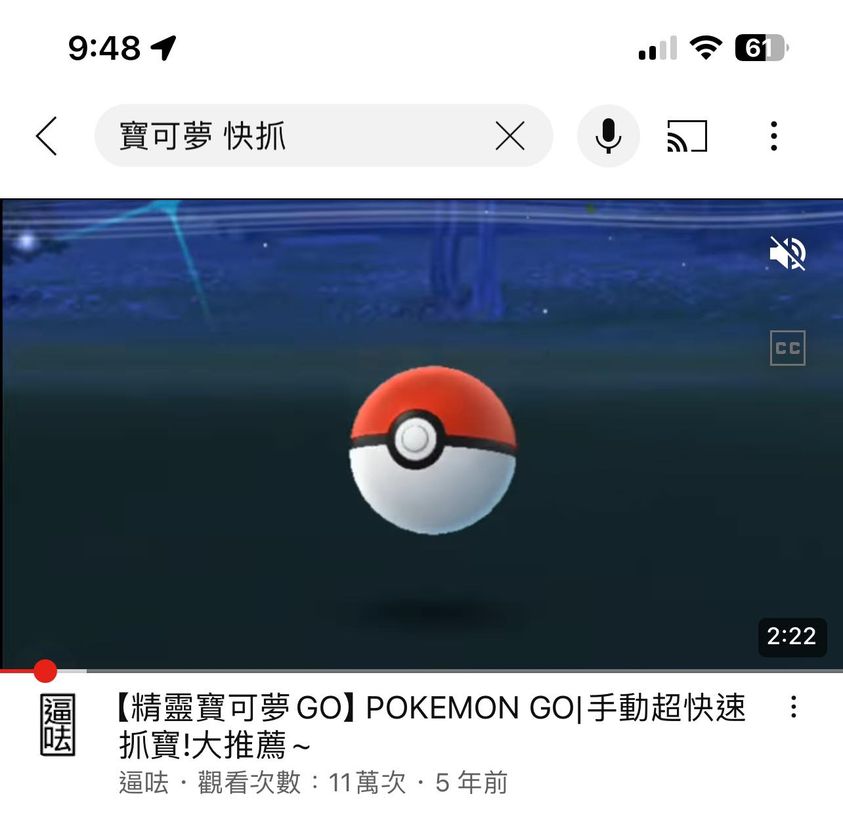
Task: Go back from search results
Action: pyautogui.click(x=47, y=136)
